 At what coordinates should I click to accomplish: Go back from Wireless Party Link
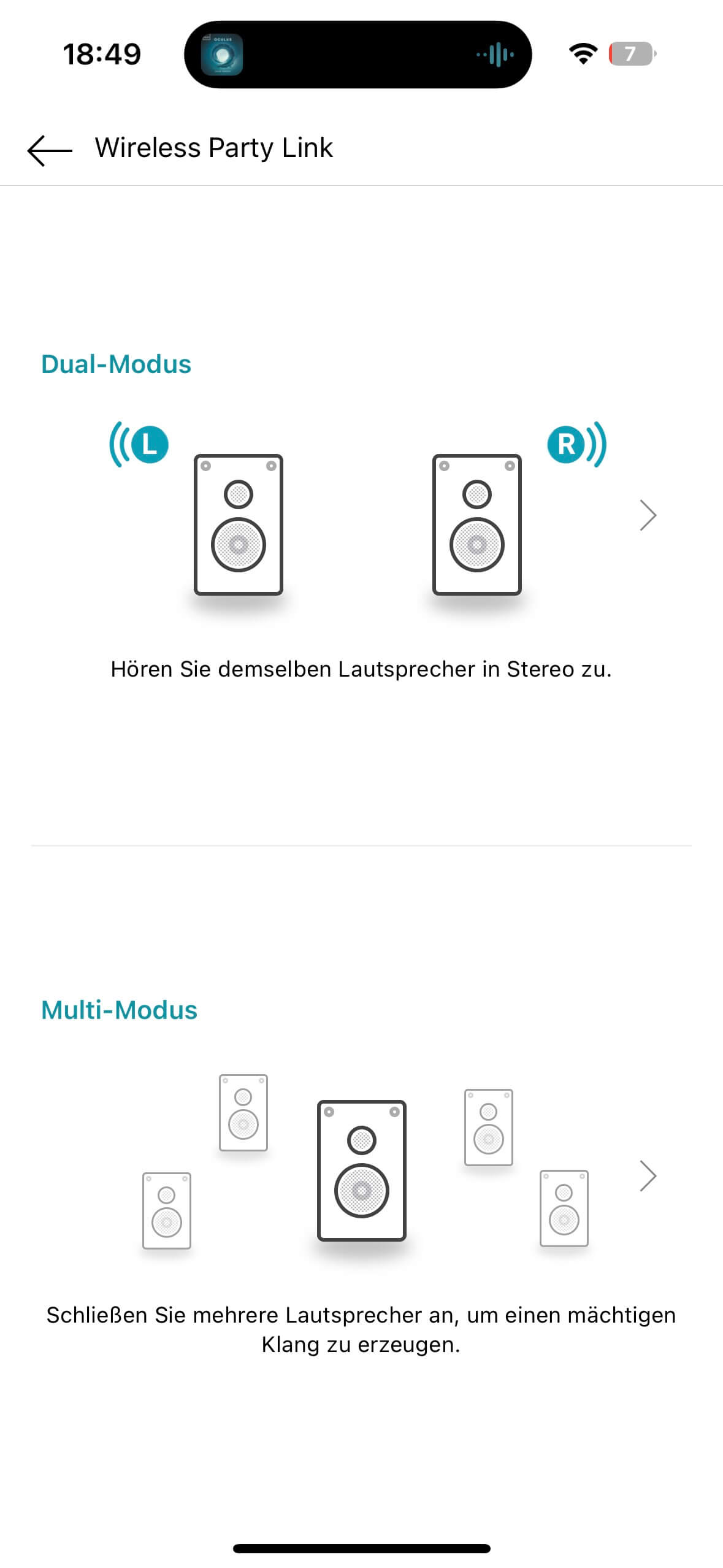pos(50,150)
